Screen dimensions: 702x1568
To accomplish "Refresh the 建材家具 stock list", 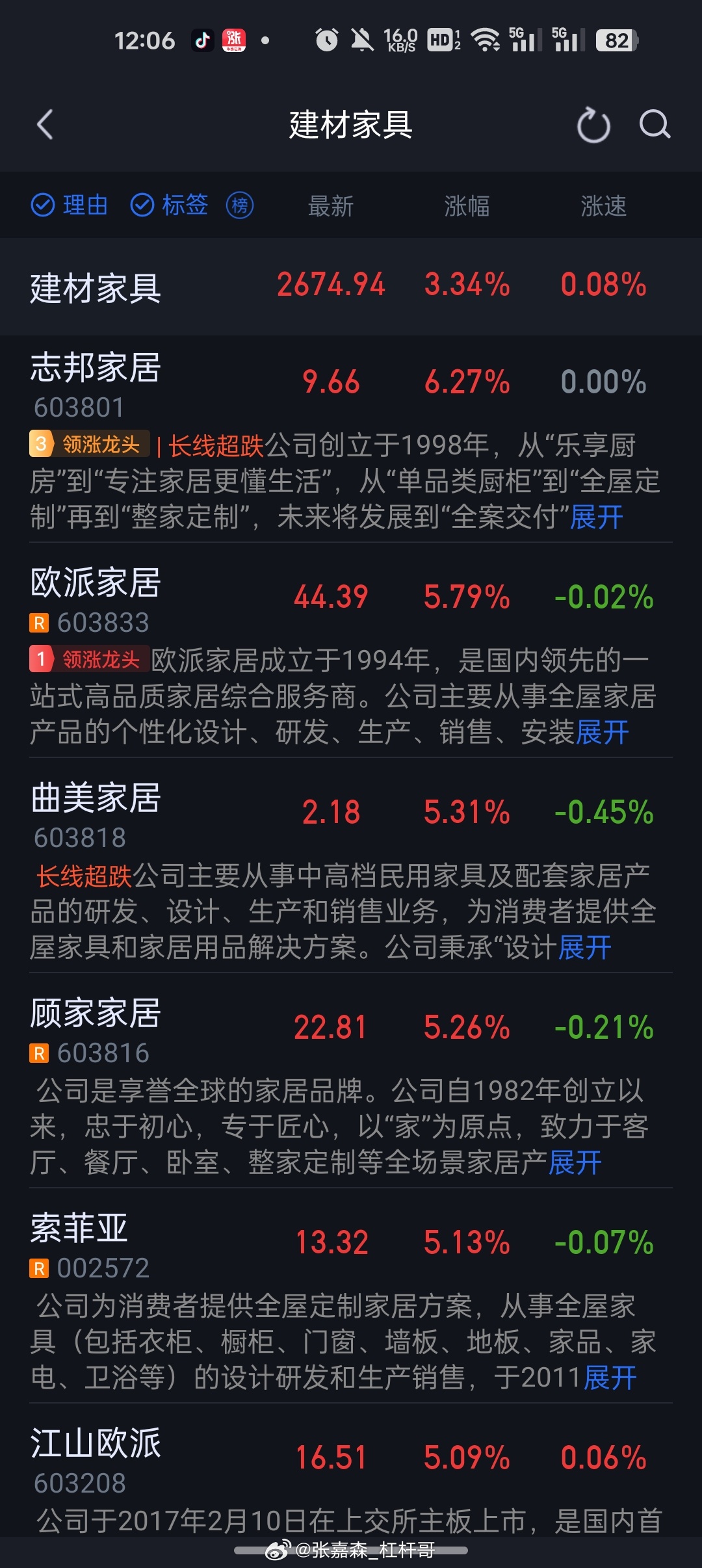I will click(593, 125).
